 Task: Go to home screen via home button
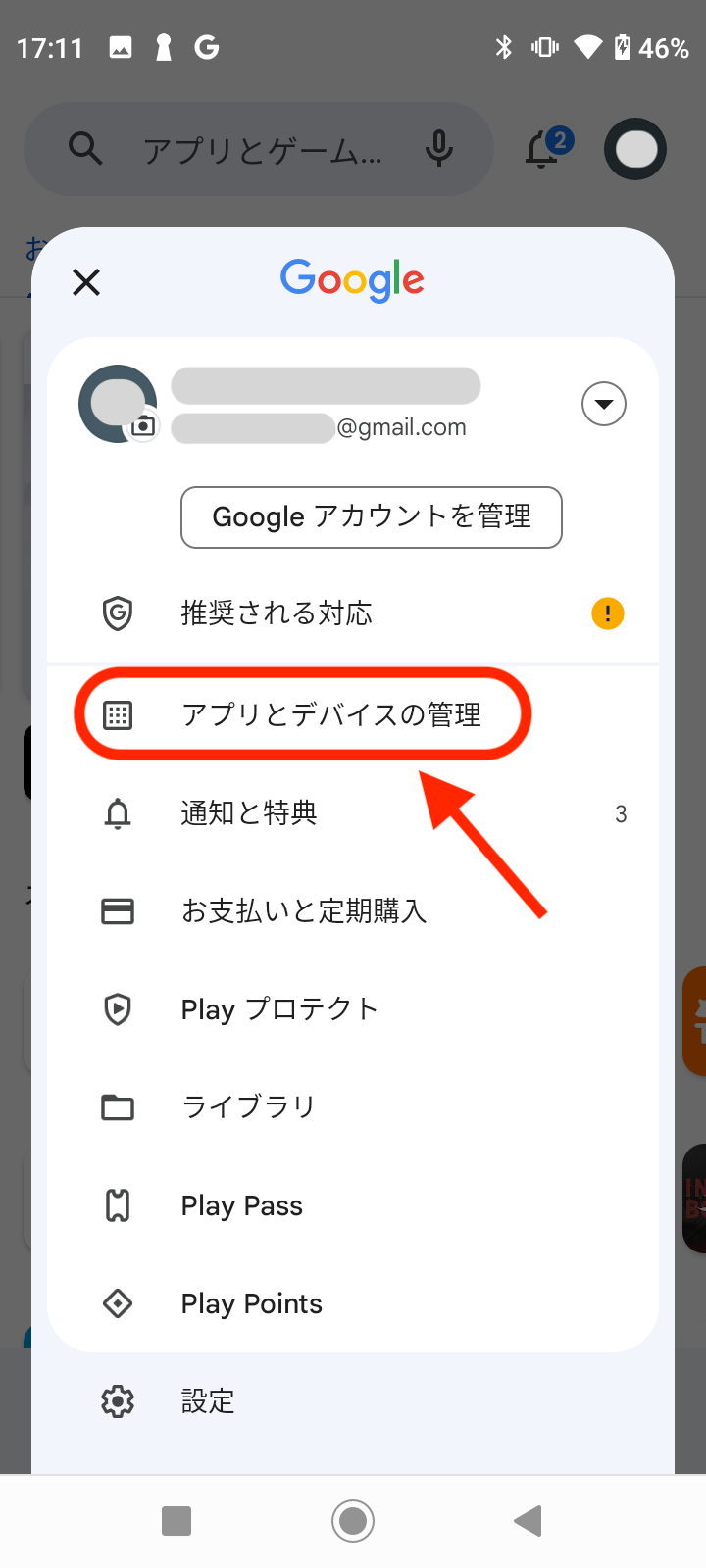pyautogui.click(x=353, y=1521)
